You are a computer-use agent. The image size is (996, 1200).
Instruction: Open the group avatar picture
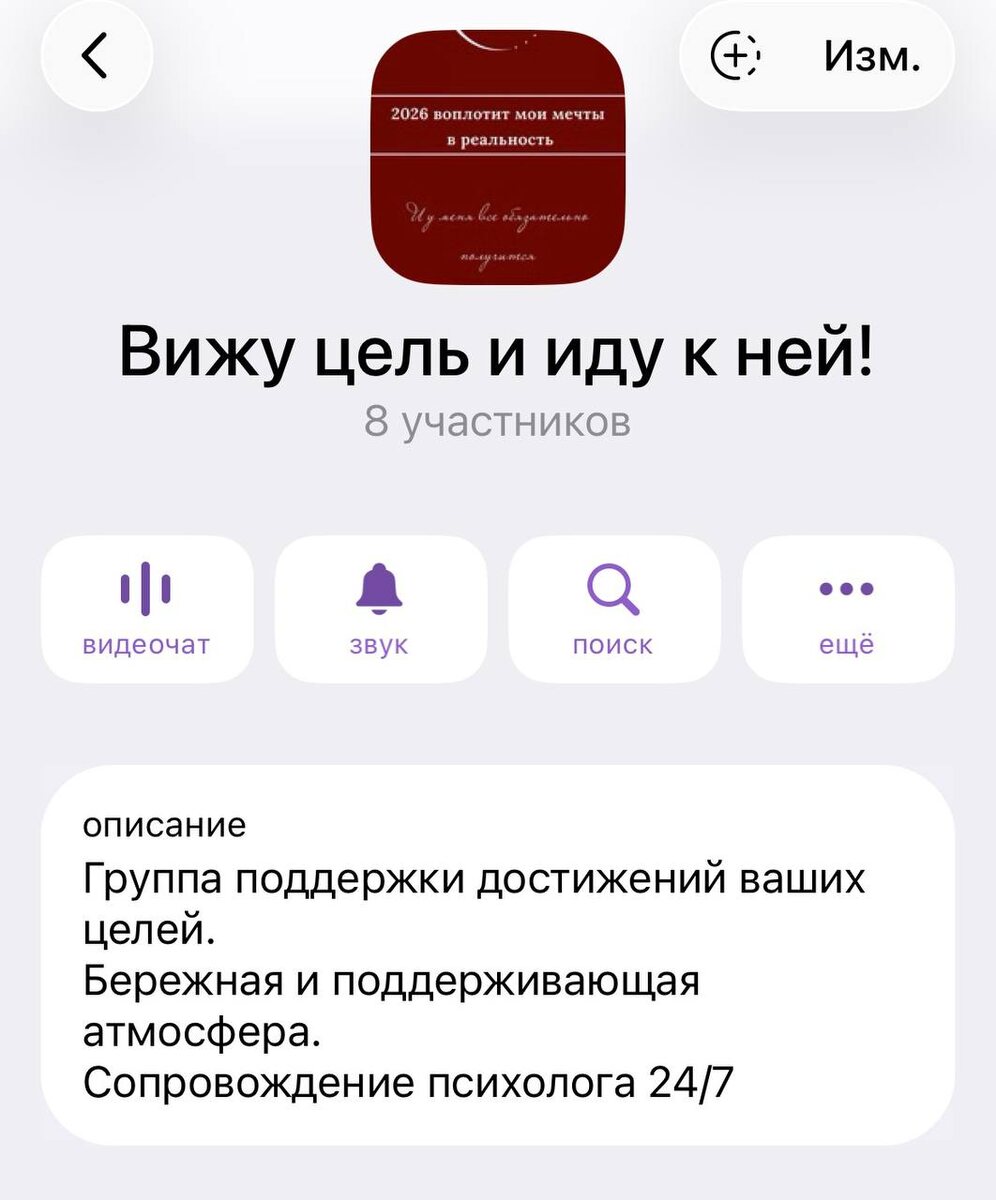497,157
